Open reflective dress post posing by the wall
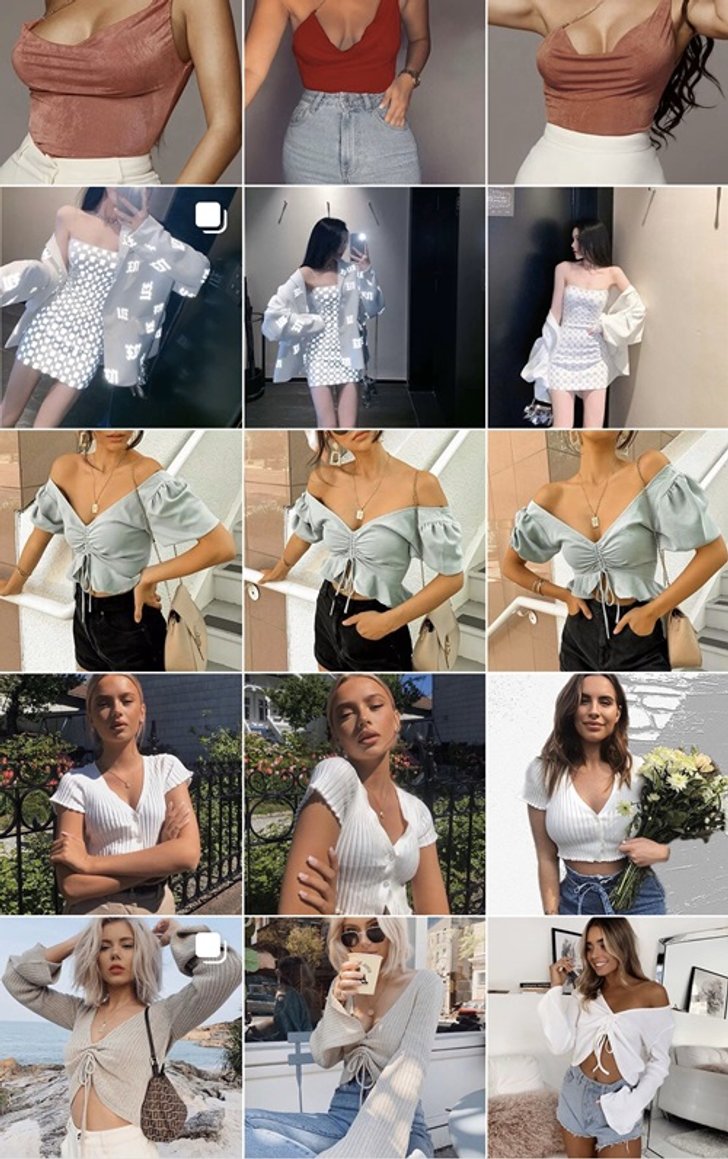 [607, 307]
